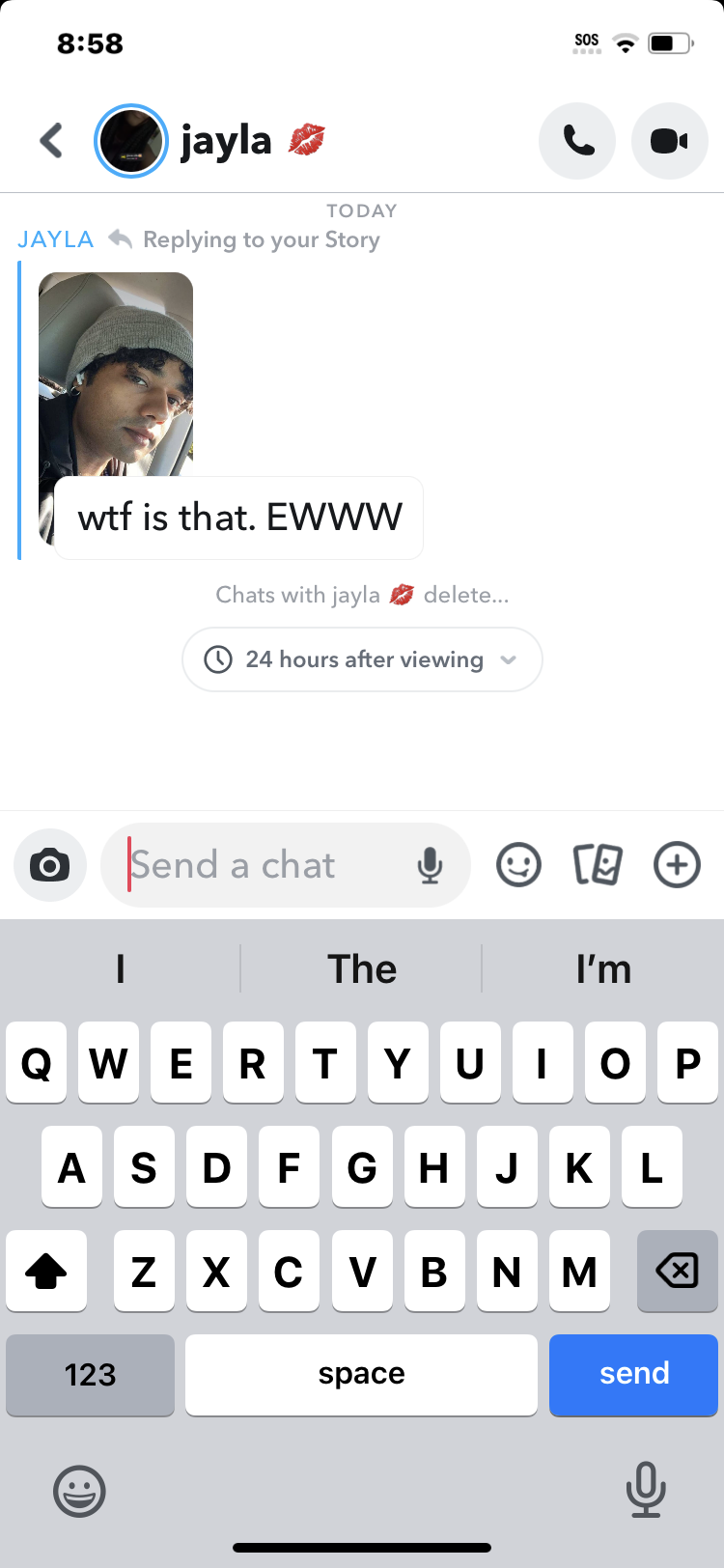Switch keyboard to 123 numbers
The width and height of the screenshot is (724, 1568).
[x=90, y=1374]
